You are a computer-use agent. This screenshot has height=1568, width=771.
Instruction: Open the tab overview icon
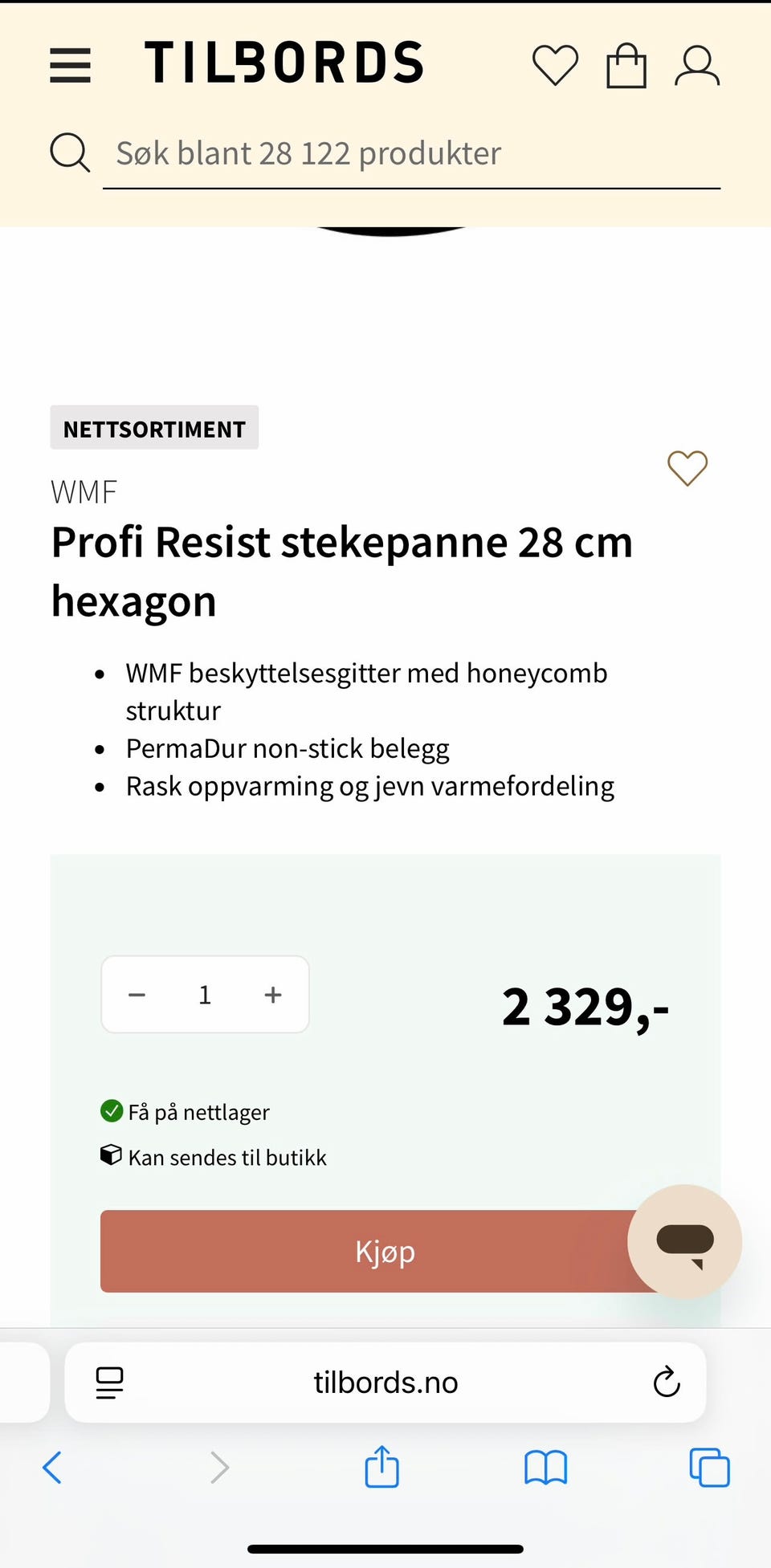[x=708, y=1467]
